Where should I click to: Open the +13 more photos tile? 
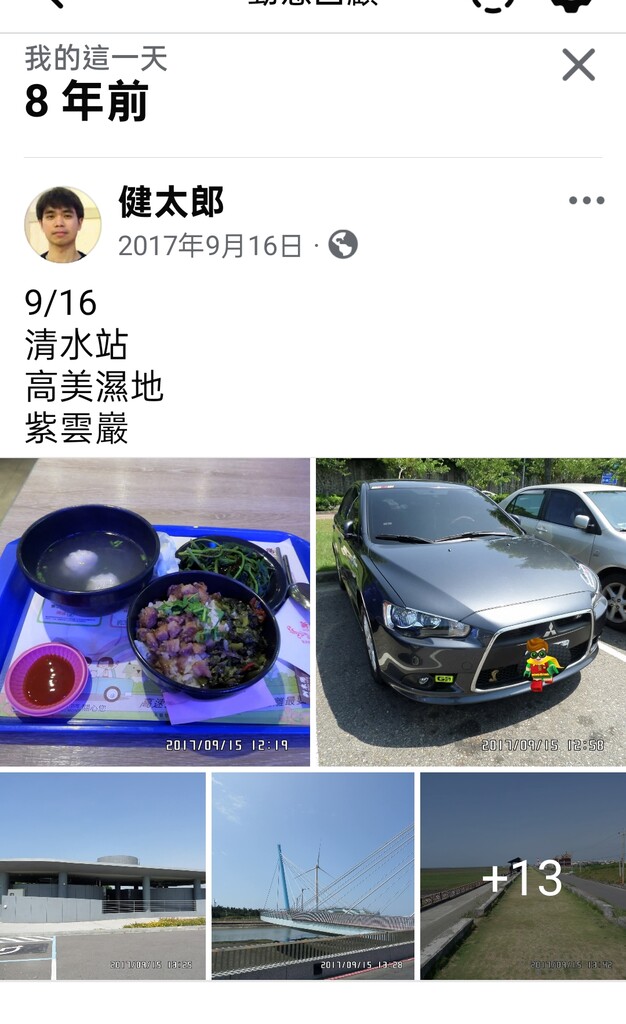coord(523,876)
